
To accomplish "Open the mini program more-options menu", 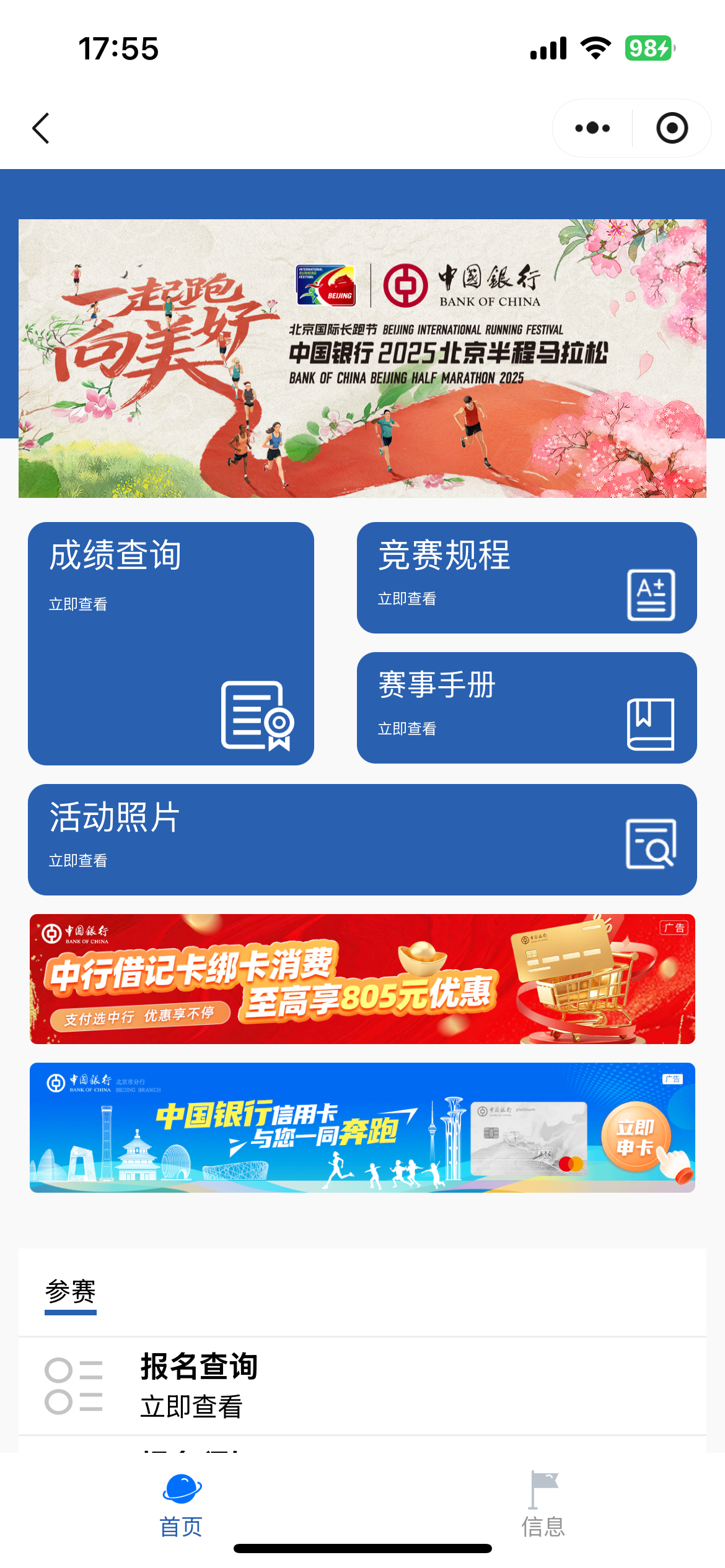I will (592, 128).
